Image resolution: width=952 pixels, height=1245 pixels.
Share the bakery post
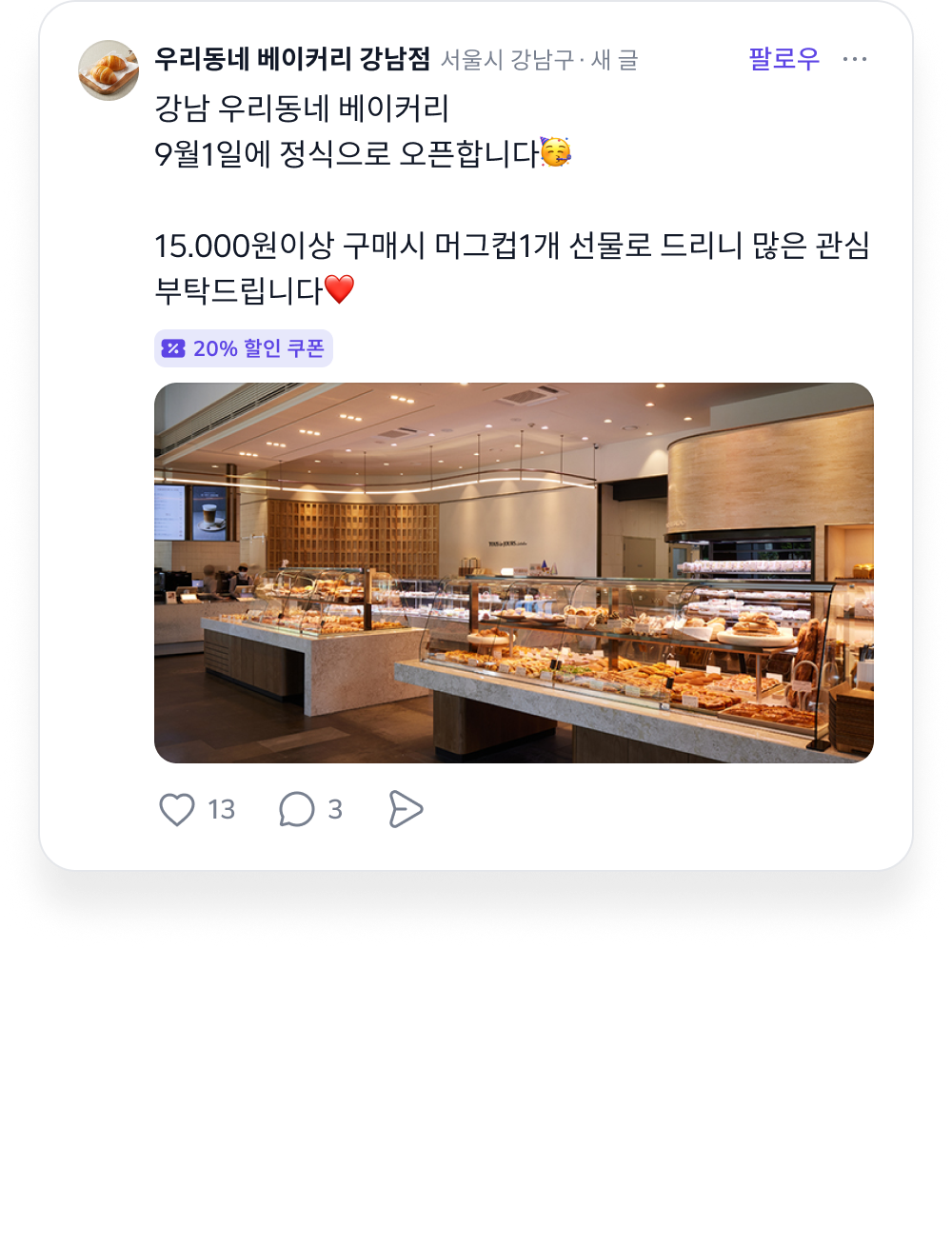tap(406, 809)
